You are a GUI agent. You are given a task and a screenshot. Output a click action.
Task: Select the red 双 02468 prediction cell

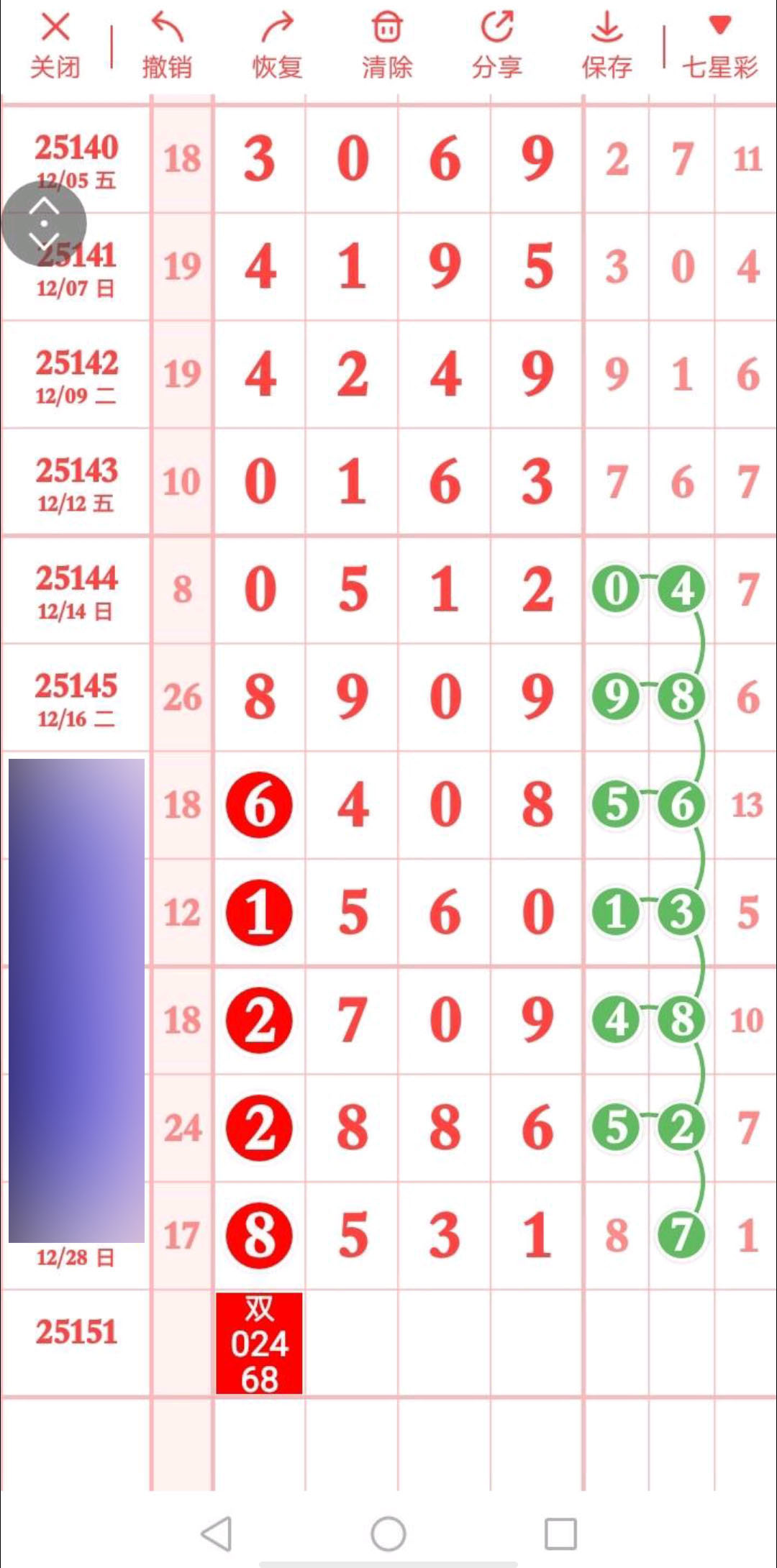[259, 1343]
